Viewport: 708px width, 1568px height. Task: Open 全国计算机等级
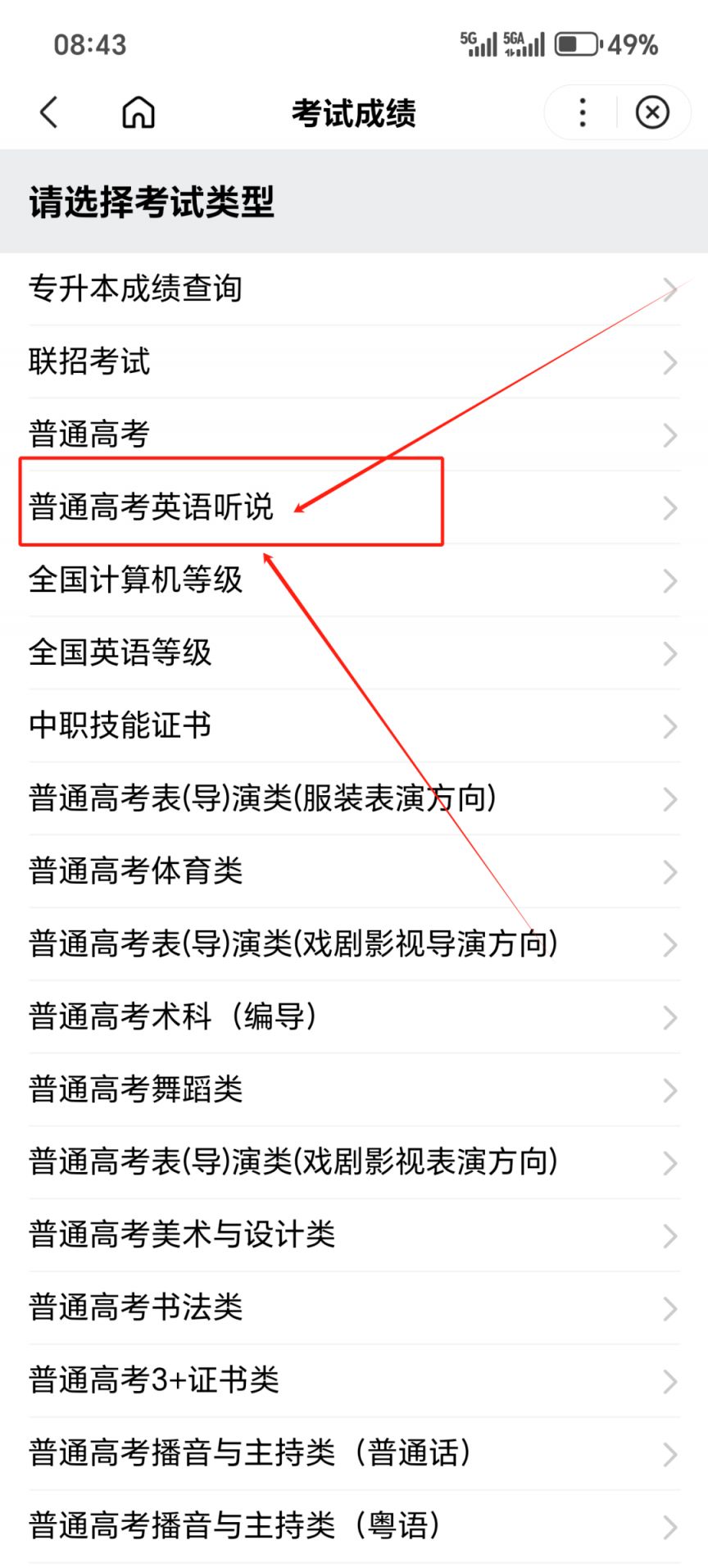354,580
